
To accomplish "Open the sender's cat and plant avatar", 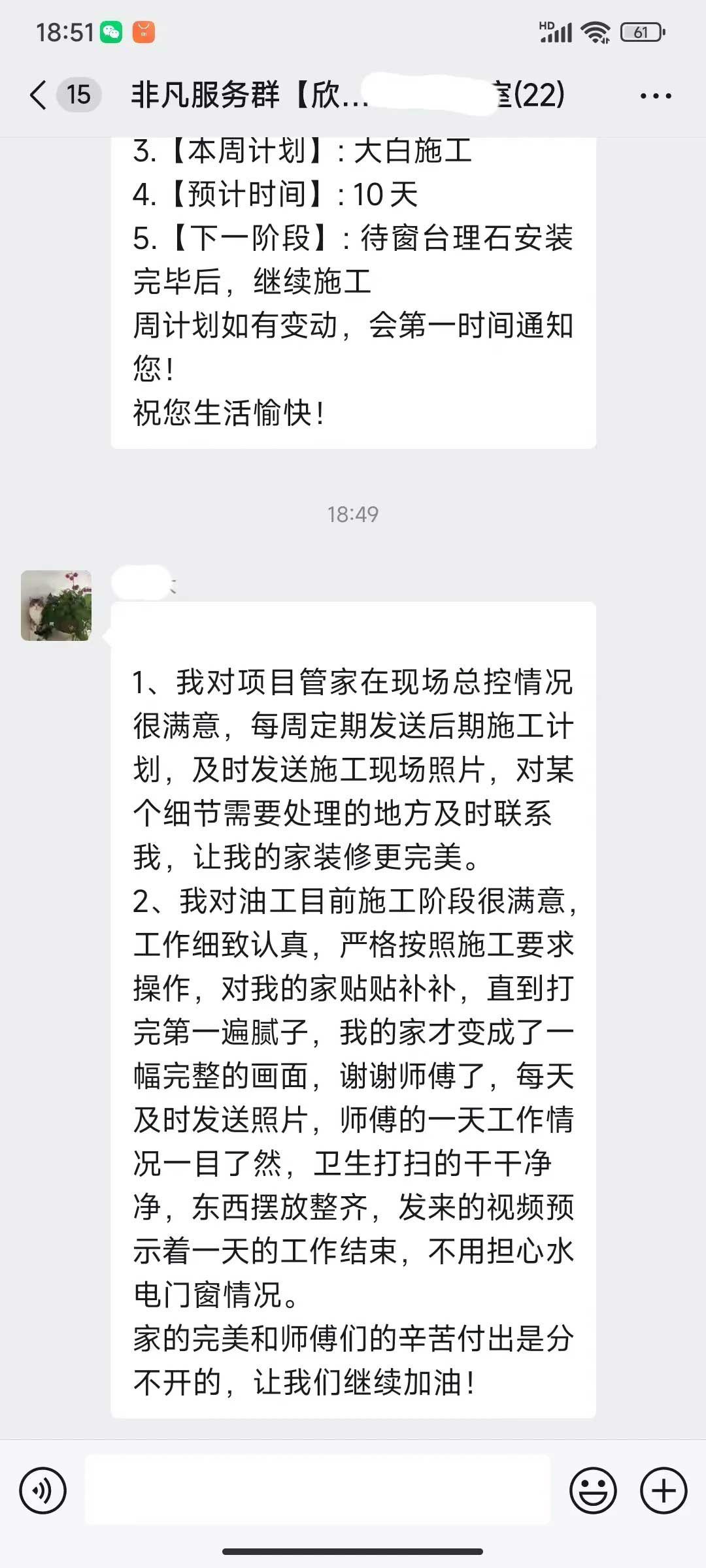I will pyautogui.click(x=56, y=606).
